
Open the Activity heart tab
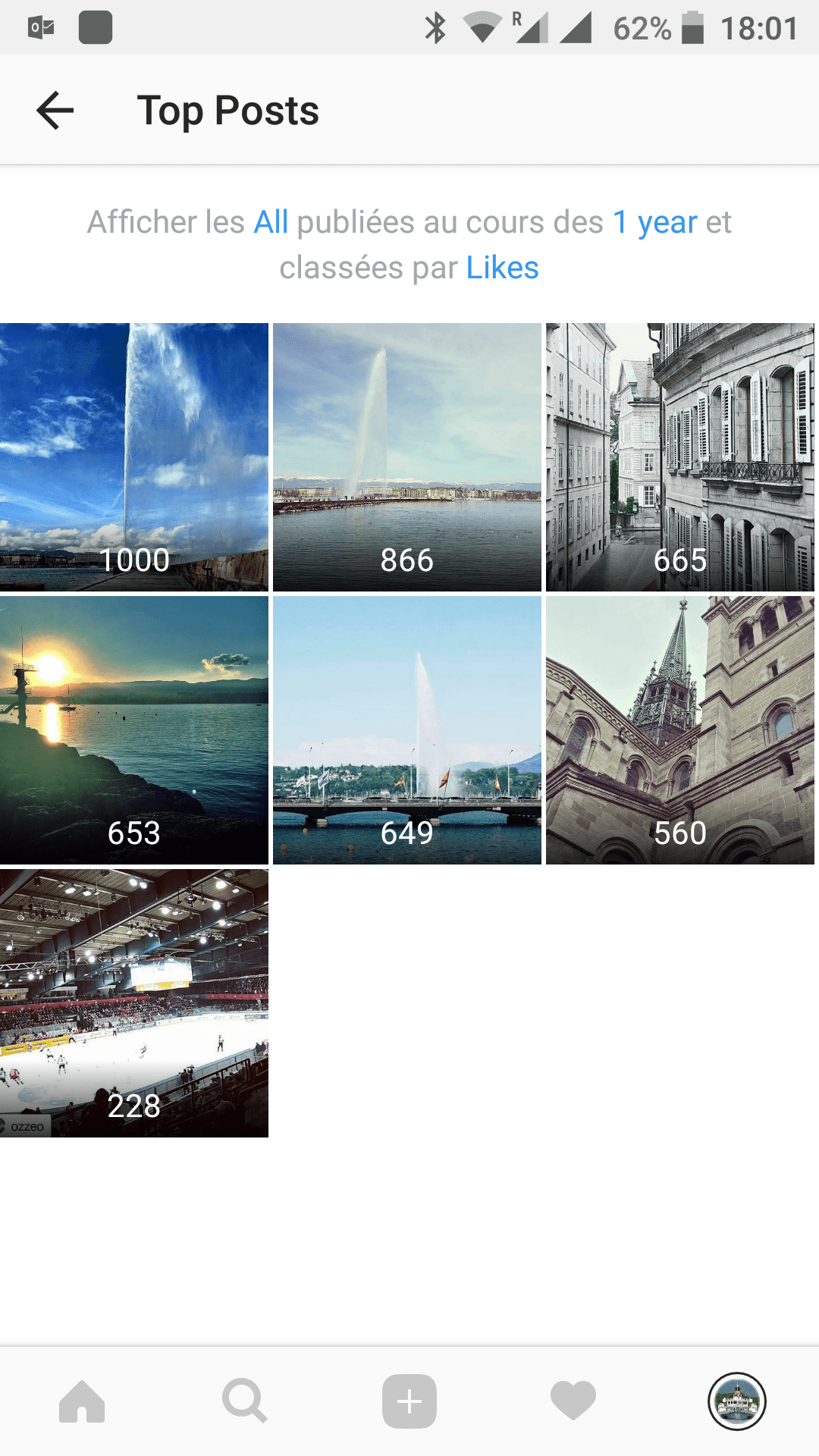click(x=573, y=1401)
